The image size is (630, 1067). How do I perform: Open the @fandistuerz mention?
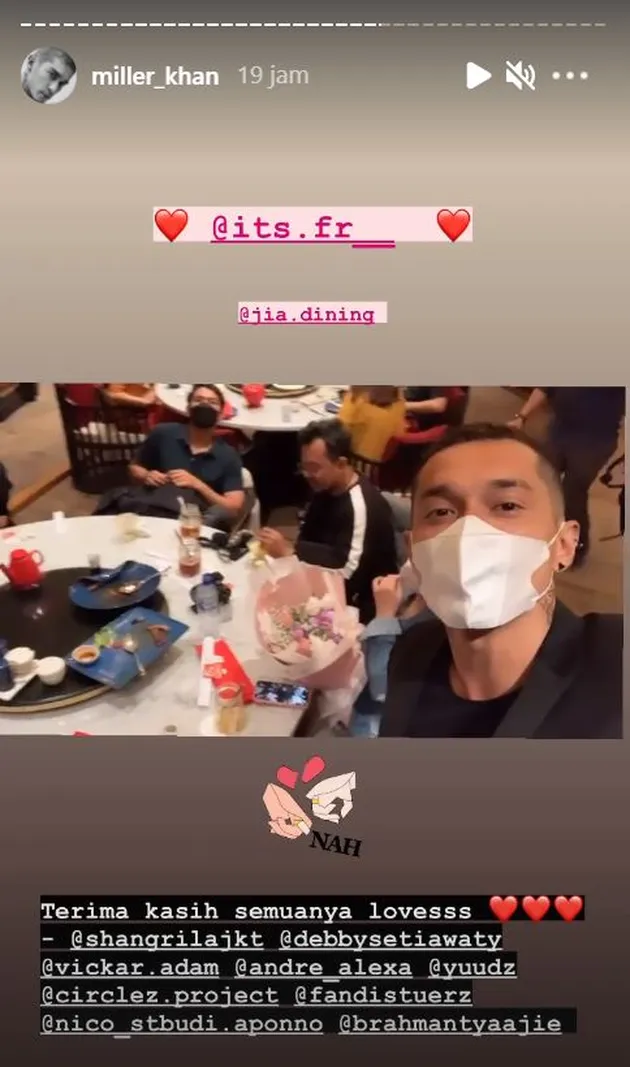click(x=384, y=995)
